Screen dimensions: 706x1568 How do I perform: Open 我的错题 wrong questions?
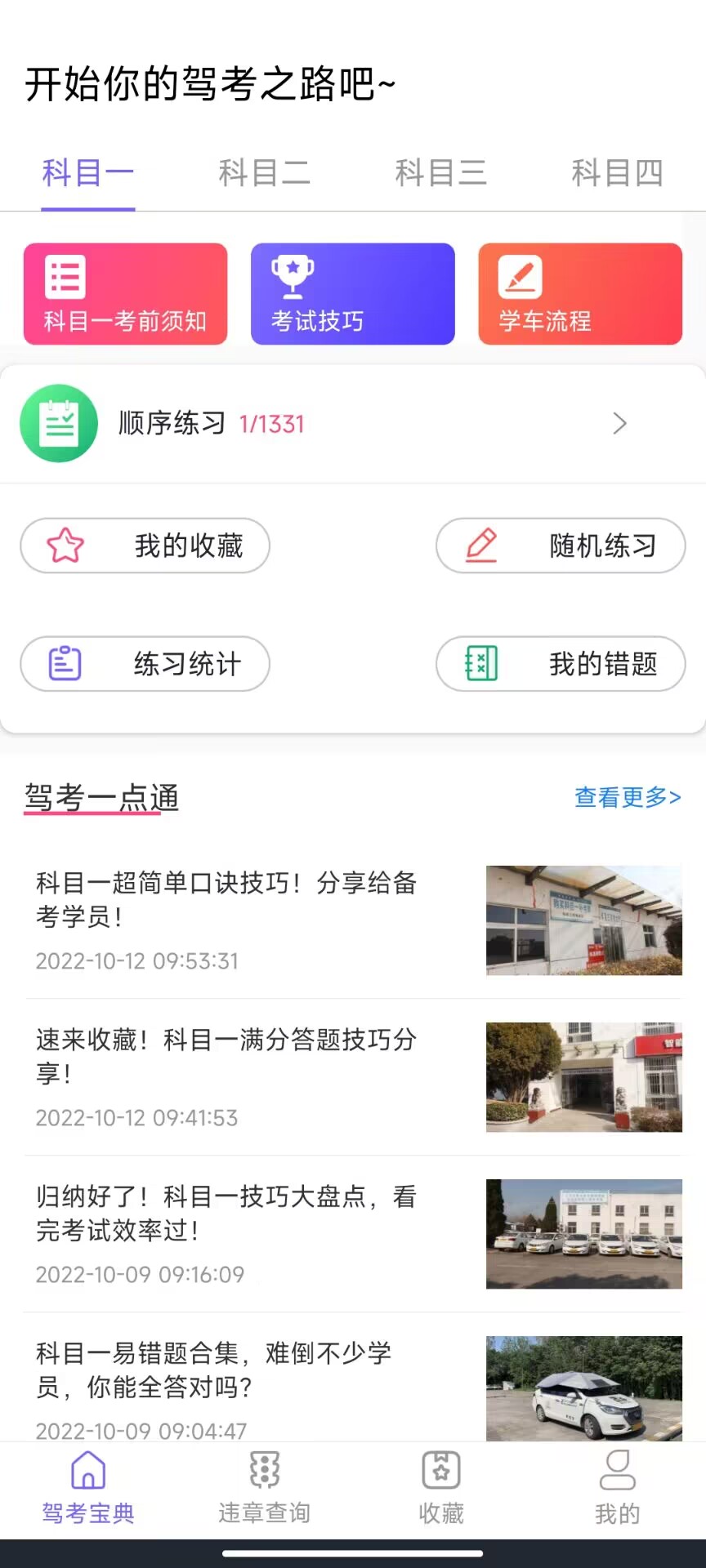561,664
